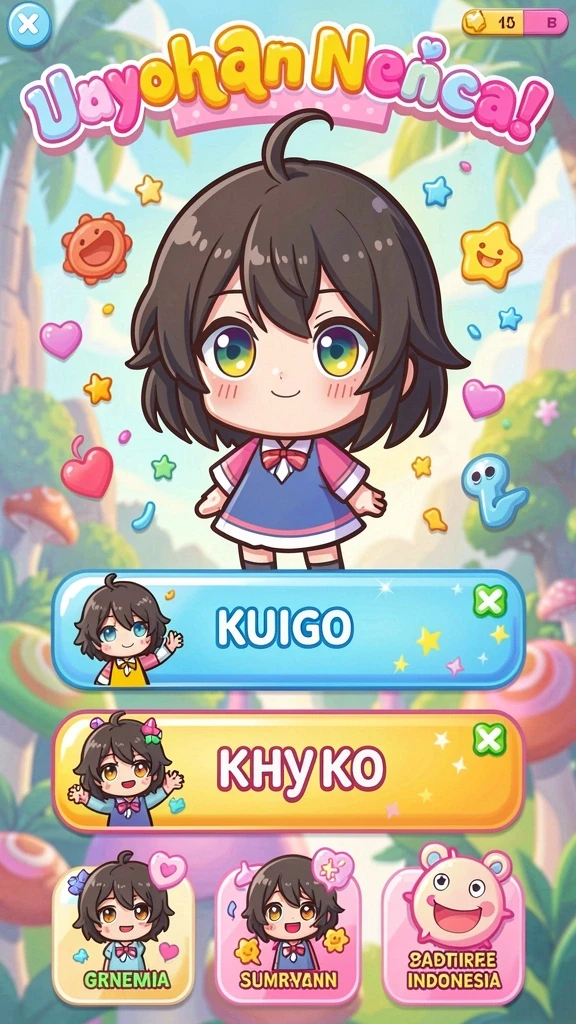Close the screen with the X button

[29, 25]
